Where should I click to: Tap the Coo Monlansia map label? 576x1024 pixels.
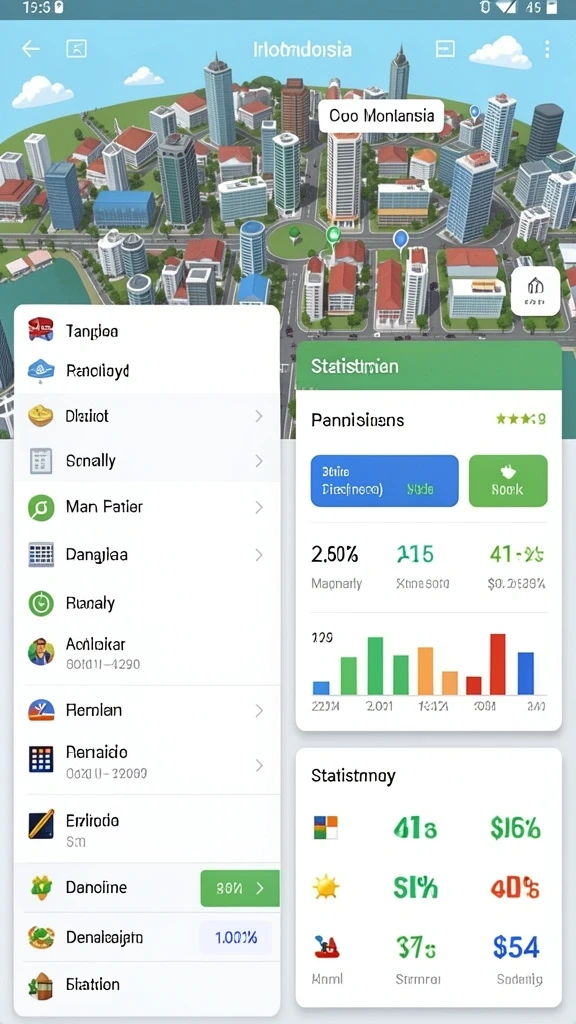(381, 116)
